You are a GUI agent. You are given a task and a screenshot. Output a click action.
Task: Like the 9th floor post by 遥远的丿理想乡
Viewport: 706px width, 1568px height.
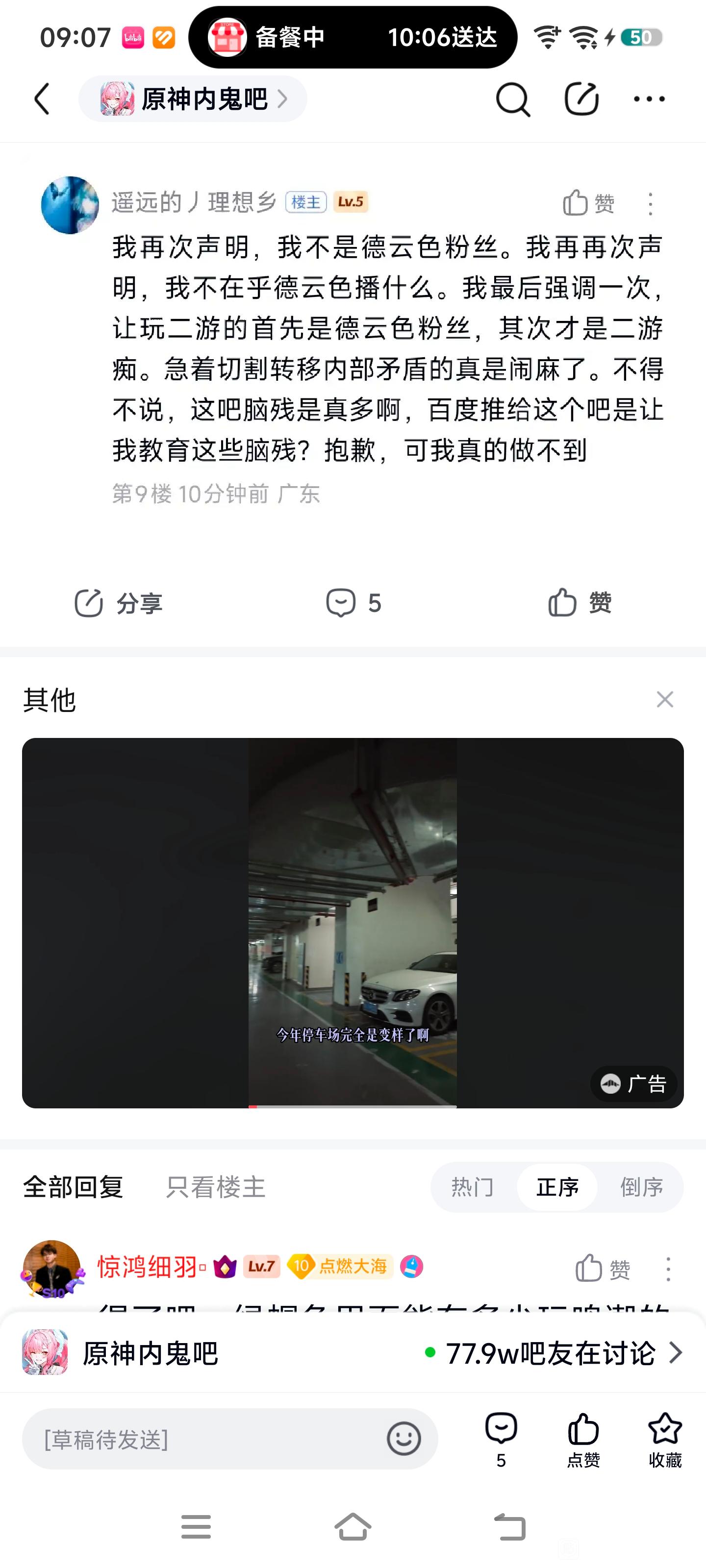tap(588, 203)
